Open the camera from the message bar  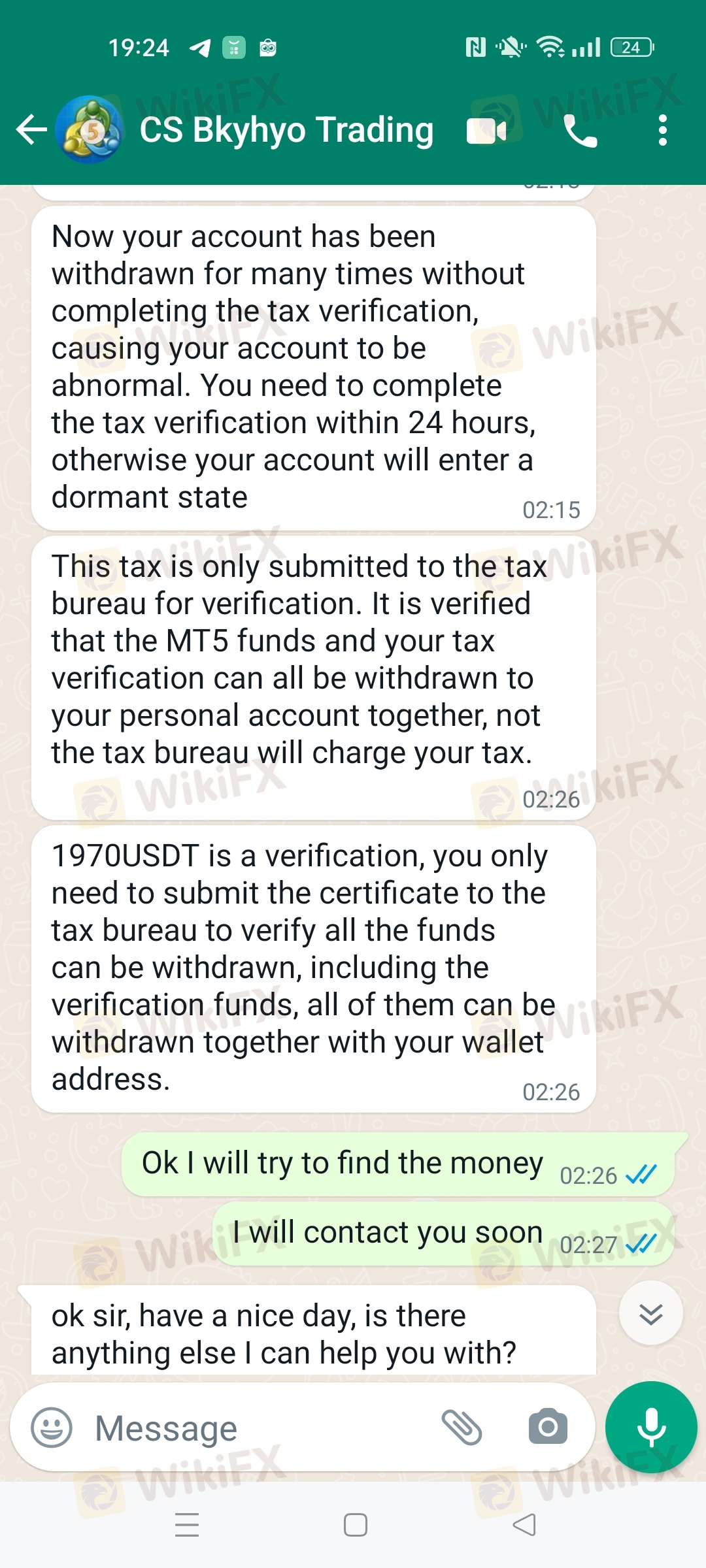(x=548, y=1427)
